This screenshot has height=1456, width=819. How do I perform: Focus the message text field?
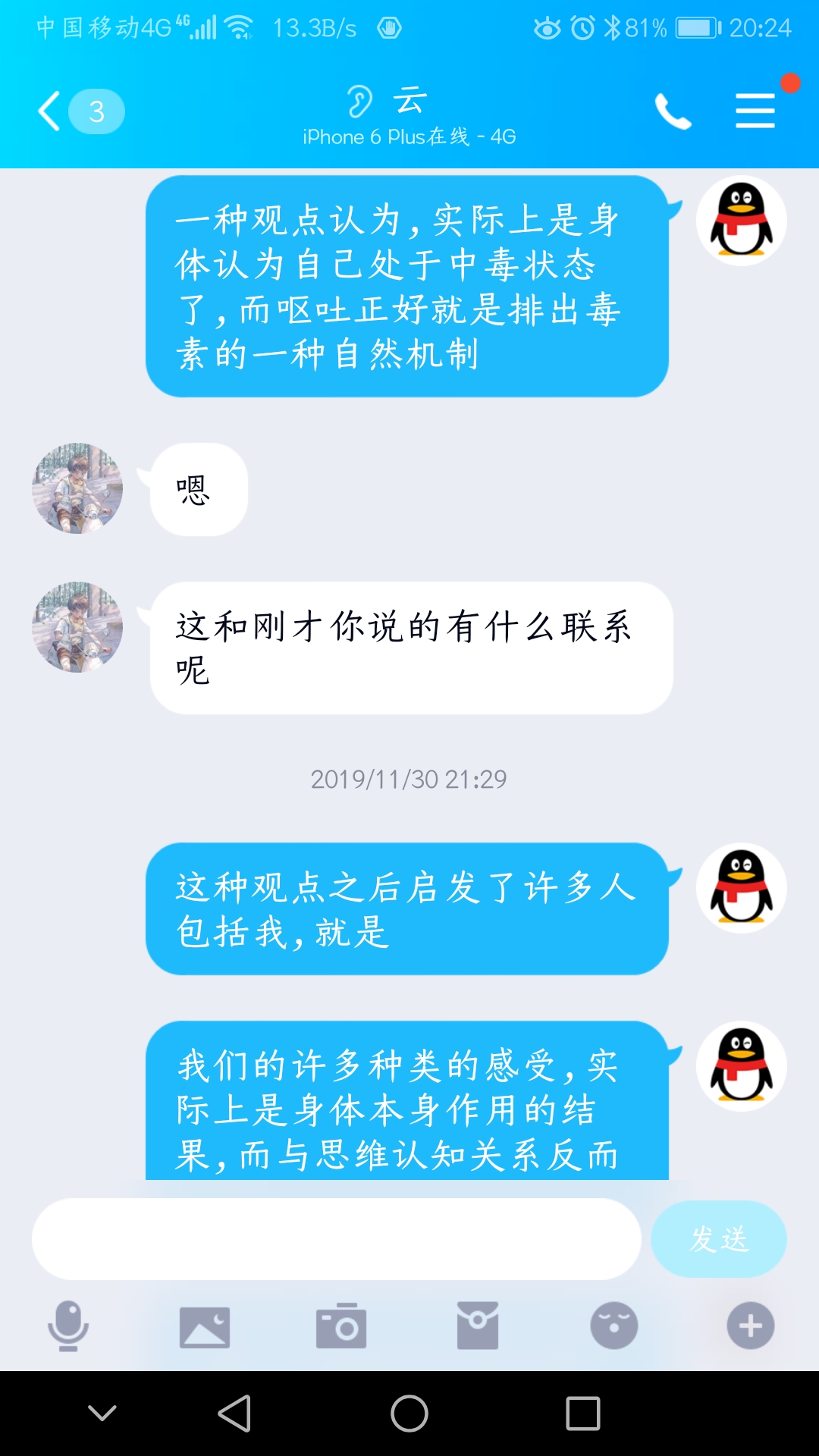(336, 1239)
